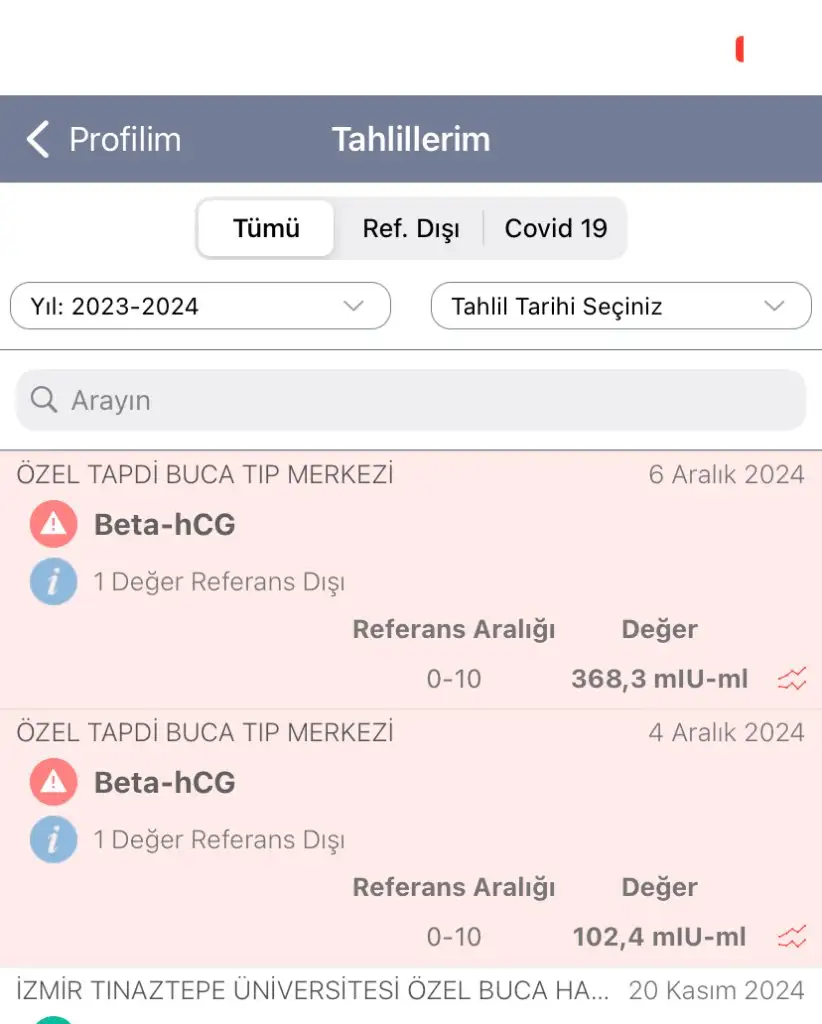The width and height of the screenshot is (822, 1024).
Task: Switch to the Ref. Dışı segment
Action: [410, 228]
